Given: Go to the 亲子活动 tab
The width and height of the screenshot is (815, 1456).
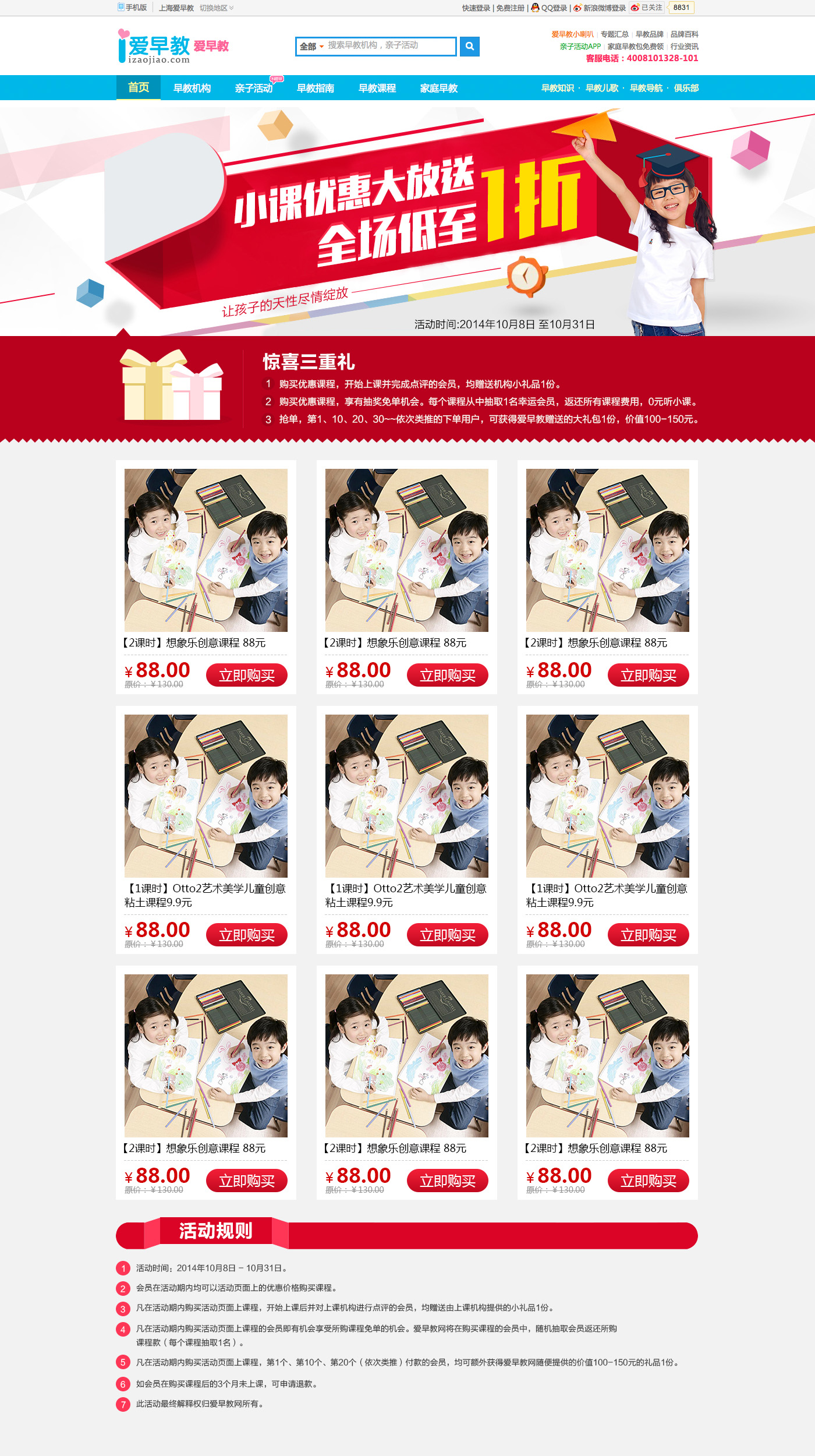Looking at the screenshot, I should tap(254, 89).
